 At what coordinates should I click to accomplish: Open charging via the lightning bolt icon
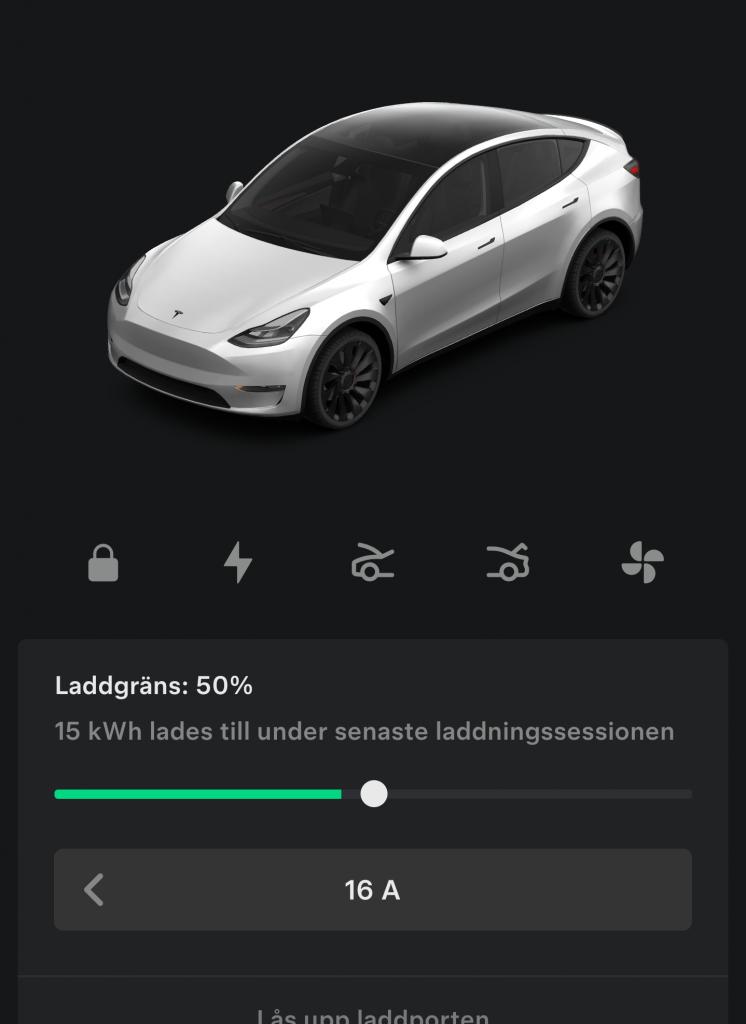(x=237, y=563)
